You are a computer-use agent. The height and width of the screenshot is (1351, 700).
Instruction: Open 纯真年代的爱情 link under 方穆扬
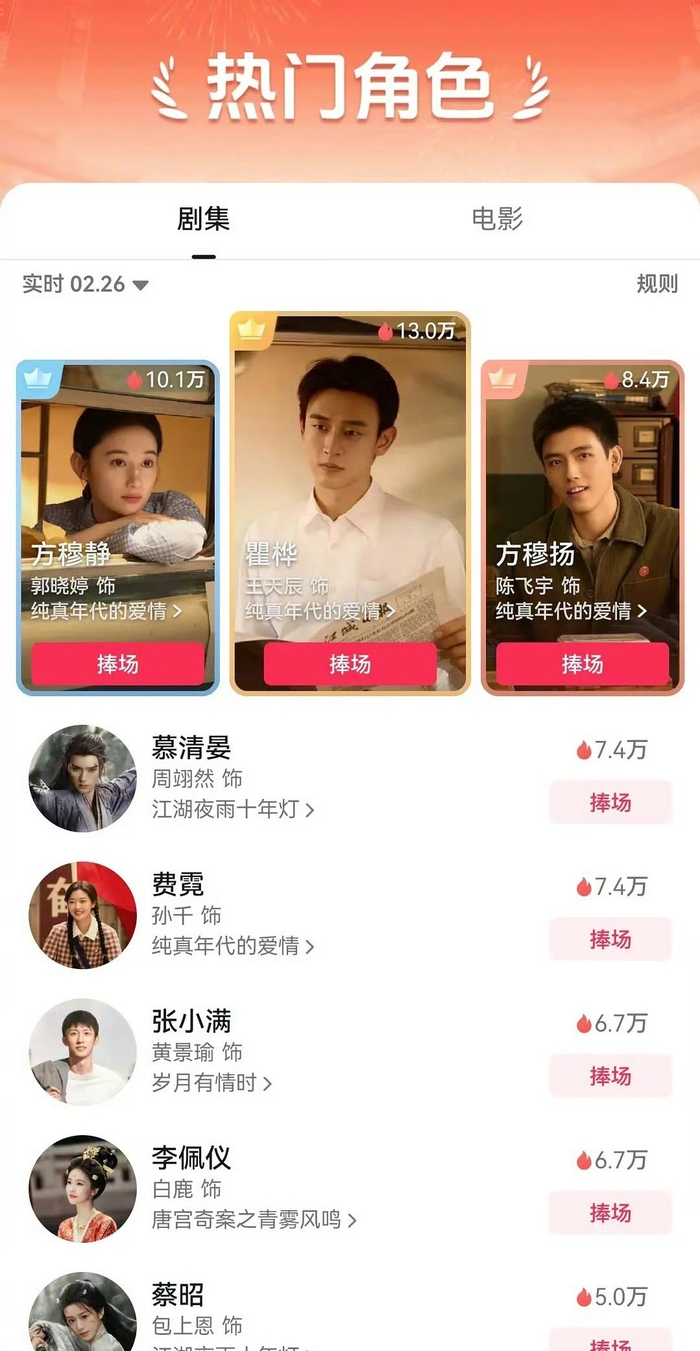pos(571,610)
